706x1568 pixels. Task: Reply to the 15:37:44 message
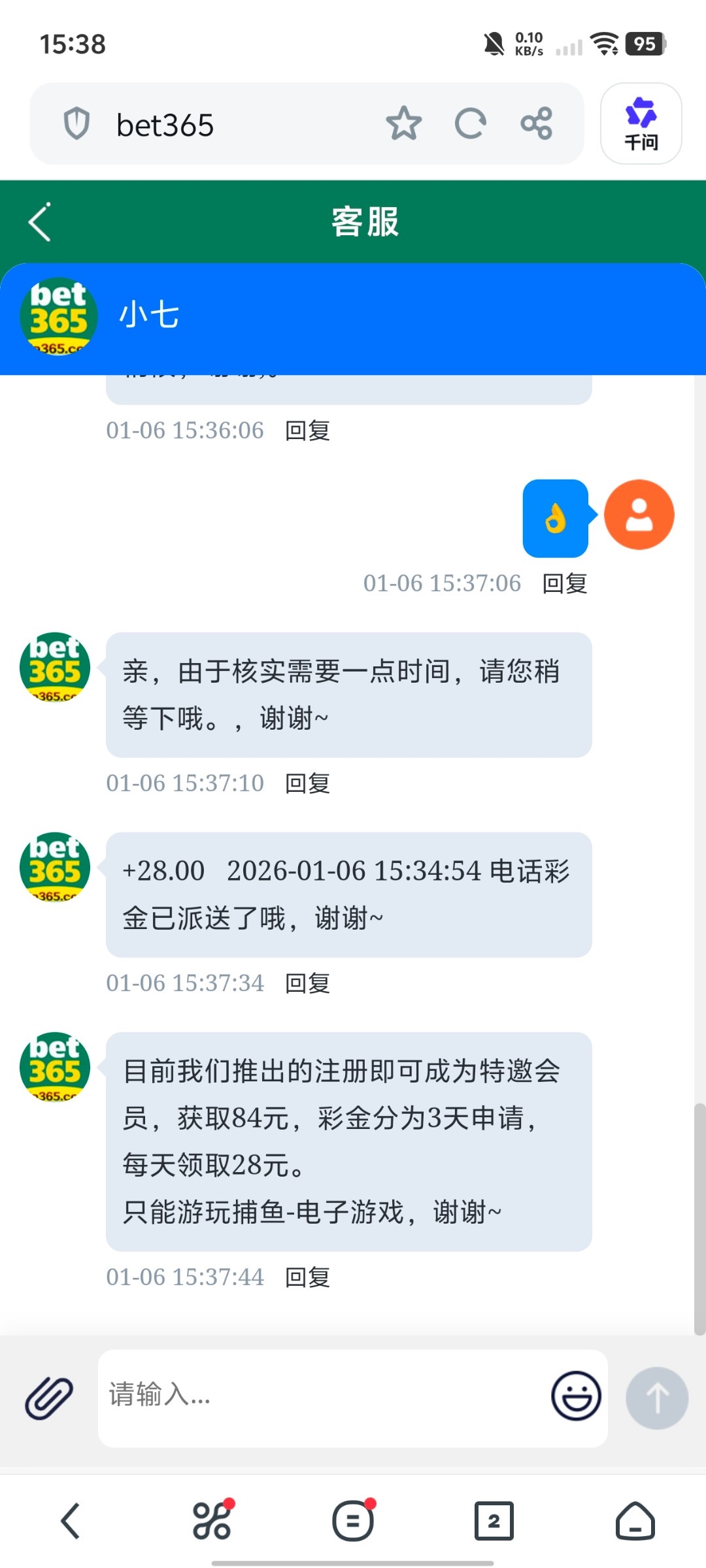[307, 1277]
